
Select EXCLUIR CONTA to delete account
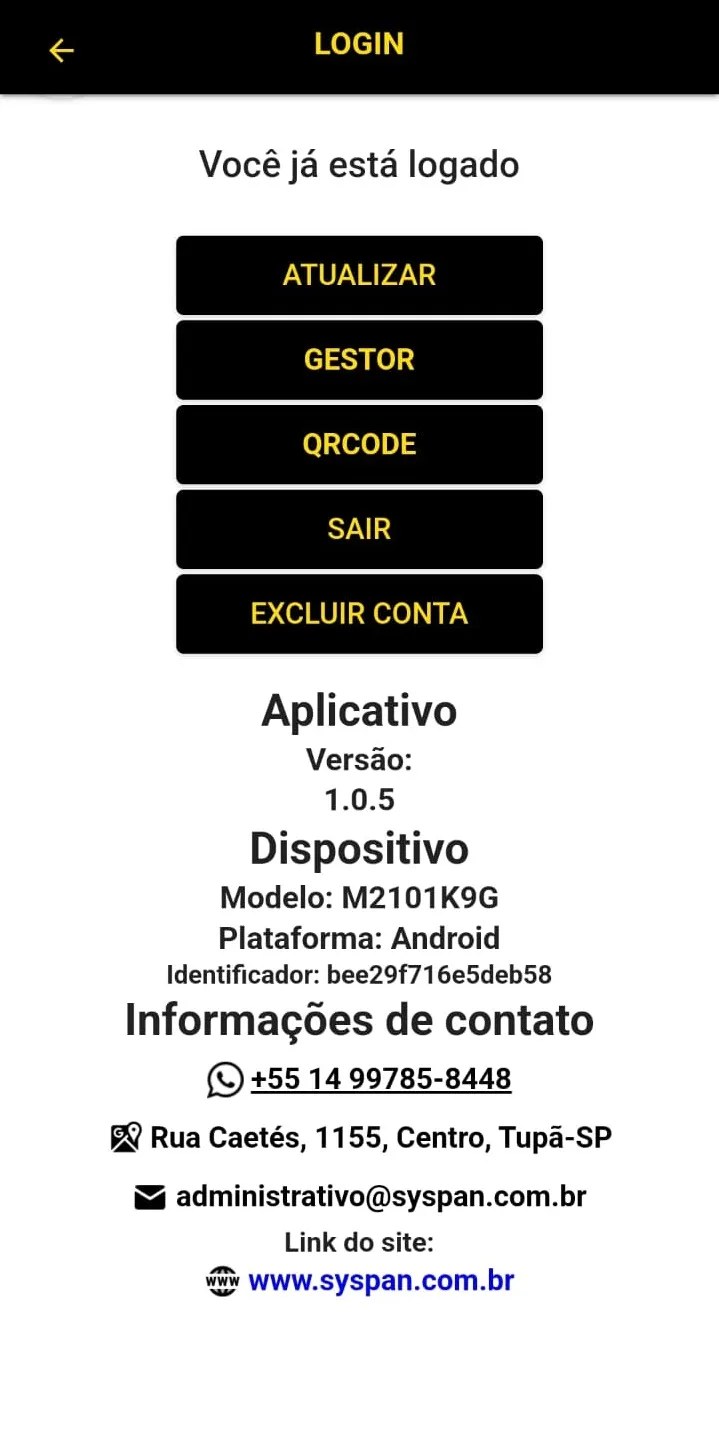tap(359, 613)
